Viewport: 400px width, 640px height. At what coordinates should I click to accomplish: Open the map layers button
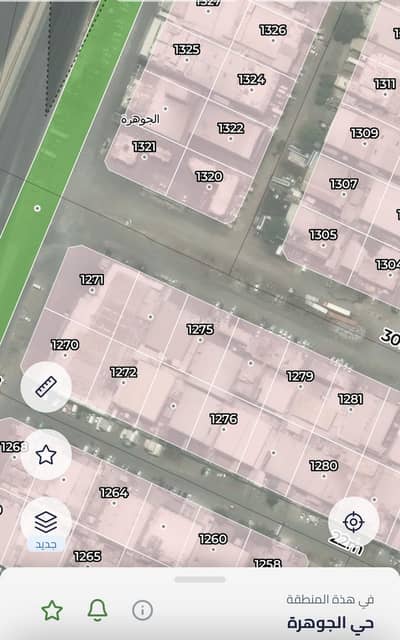point(46,522)
